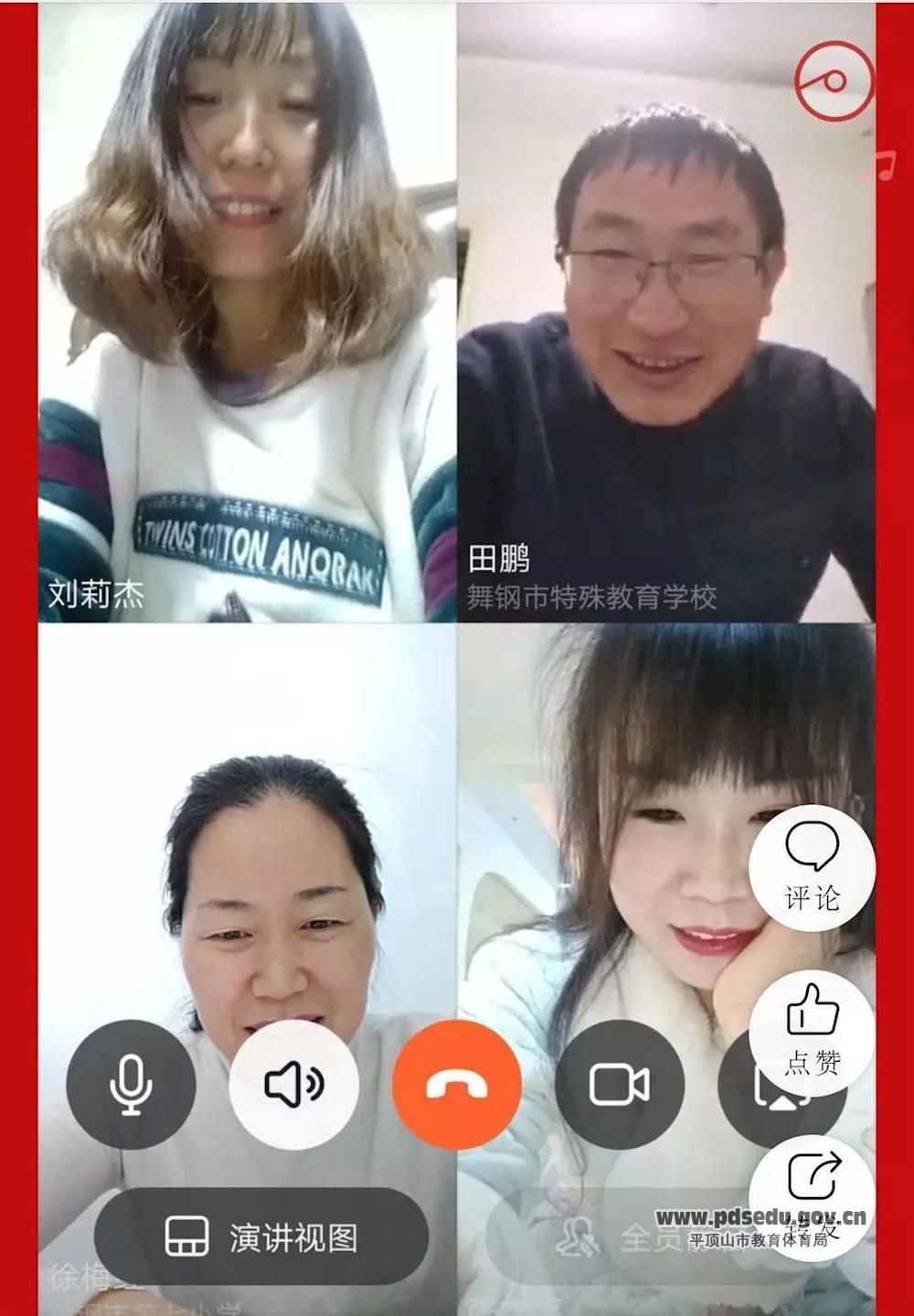Mute the microphone
Viewport: 914px width, 1316px height.
pyautogui.click(x=131, y=1084)
